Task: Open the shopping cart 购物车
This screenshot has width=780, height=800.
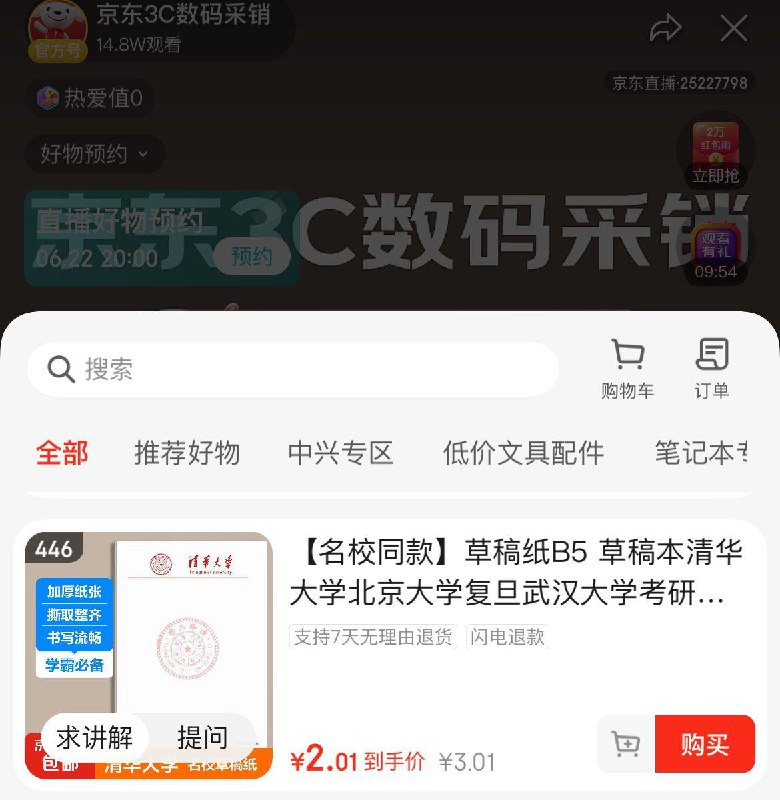Action: coord(628,368)
